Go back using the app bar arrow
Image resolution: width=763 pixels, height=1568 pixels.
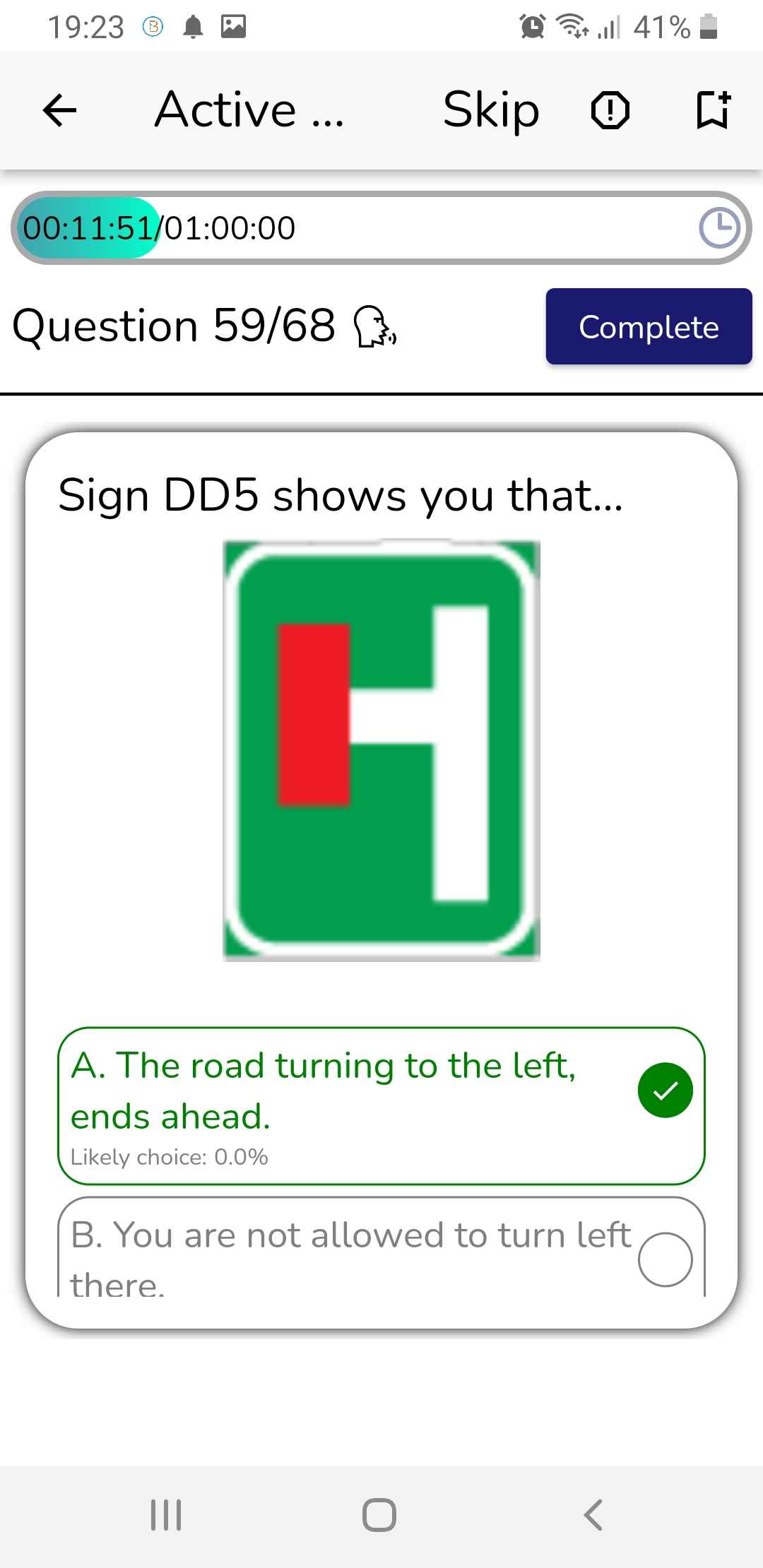coord(60,110)
